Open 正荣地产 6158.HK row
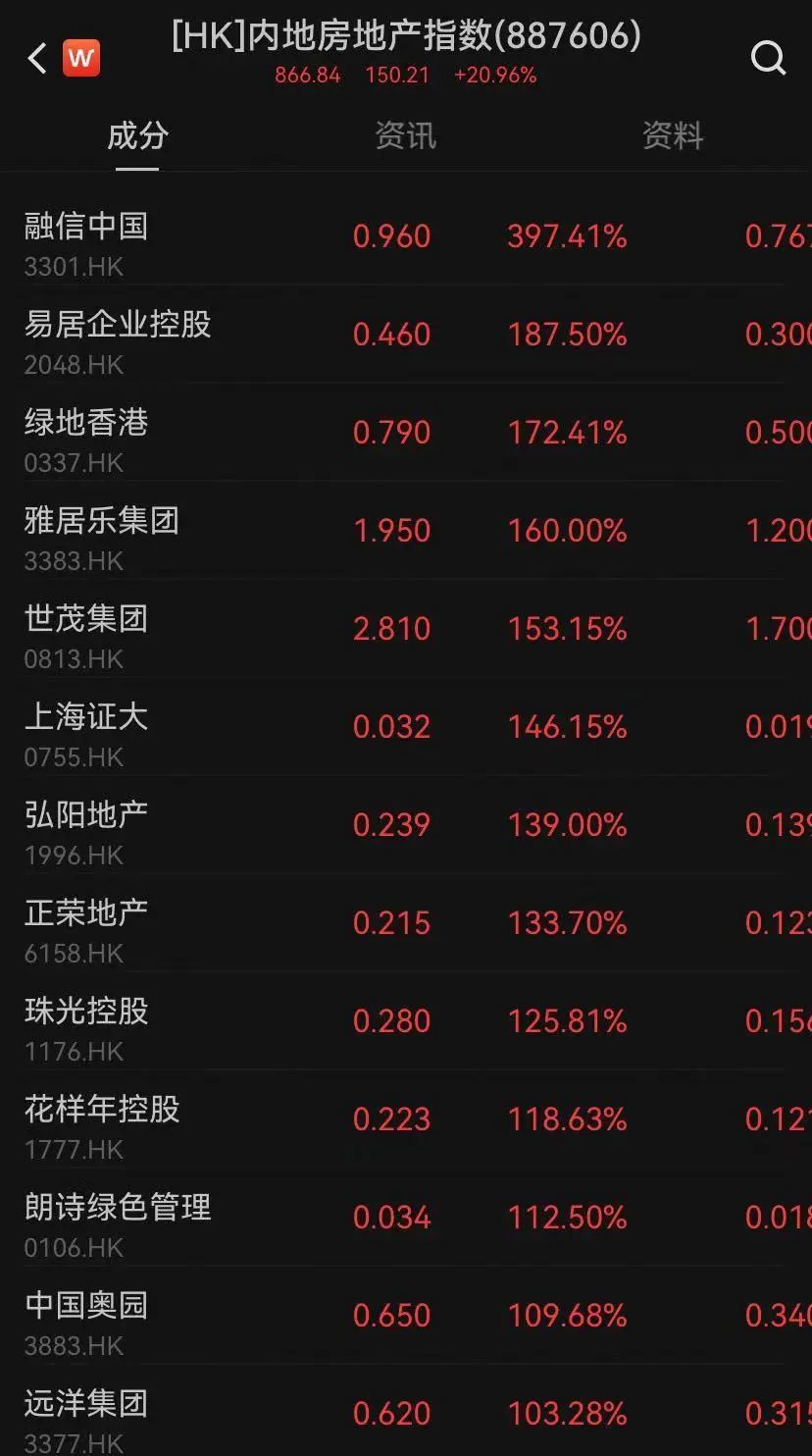 [86, 925]
